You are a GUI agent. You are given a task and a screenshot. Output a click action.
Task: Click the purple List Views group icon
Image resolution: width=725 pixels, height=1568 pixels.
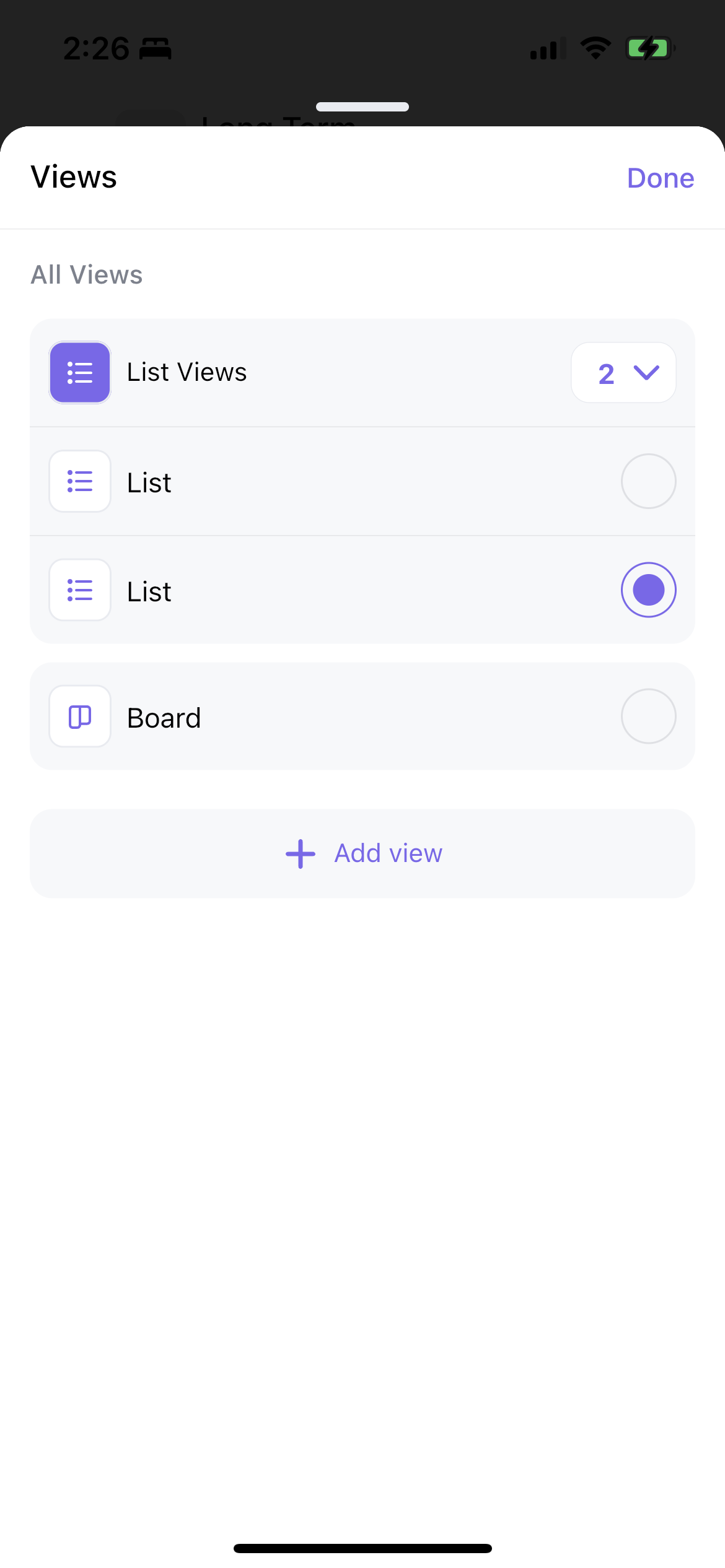click(79, 372)
